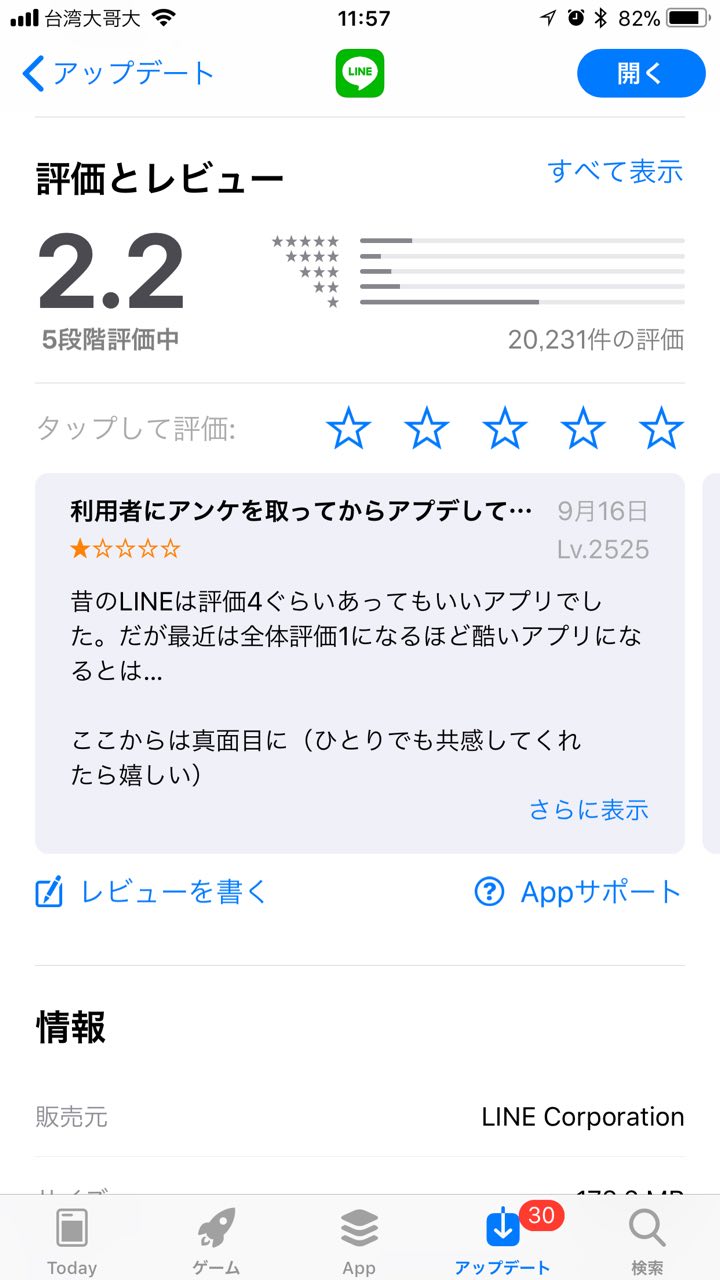
Task: Switch to the ゲーム tab
Action: pyautogui.click(x=216, y=1238)
